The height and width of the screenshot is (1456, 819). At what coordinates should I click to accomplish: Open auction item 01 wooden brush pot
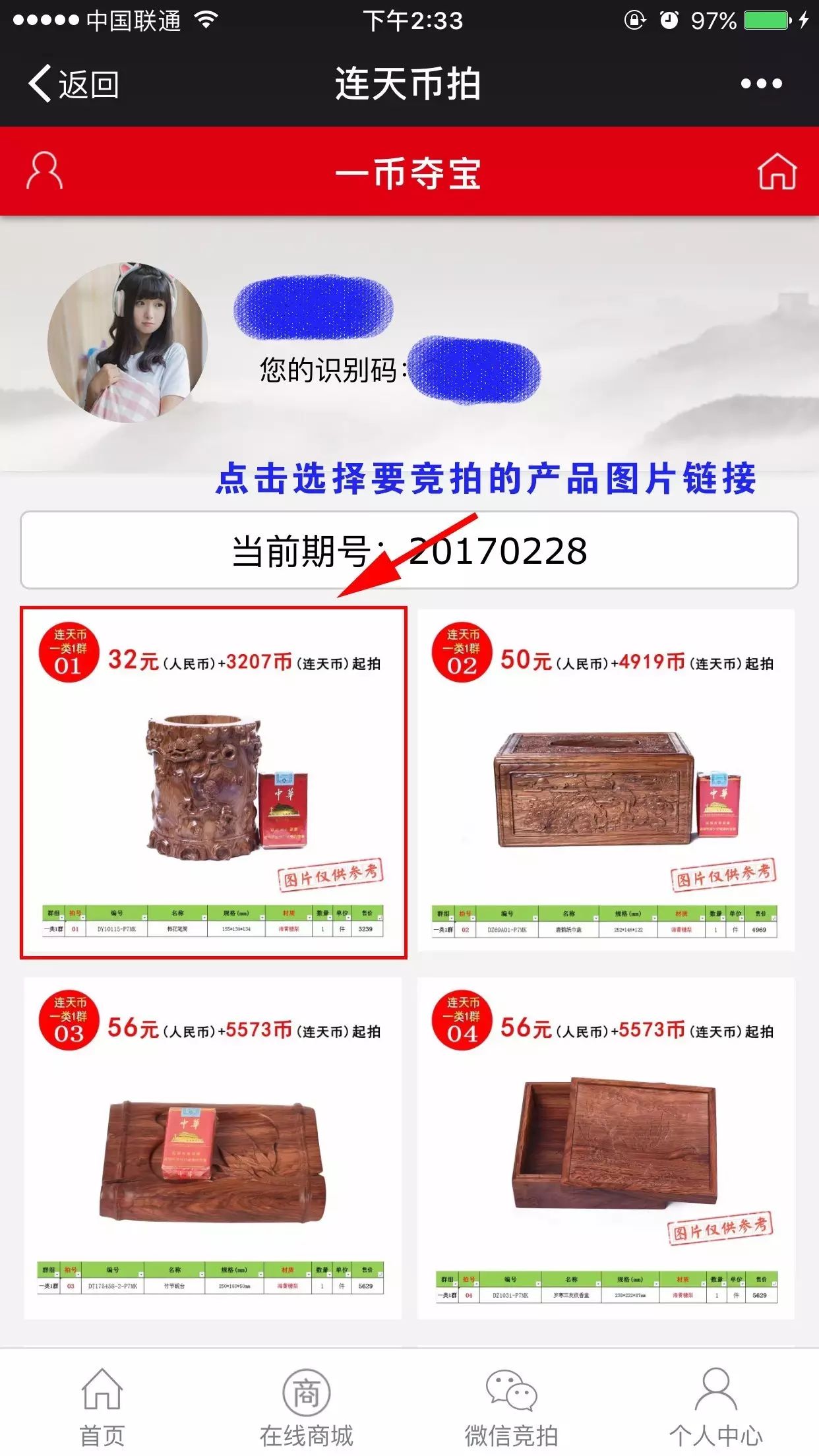point(213,782)
